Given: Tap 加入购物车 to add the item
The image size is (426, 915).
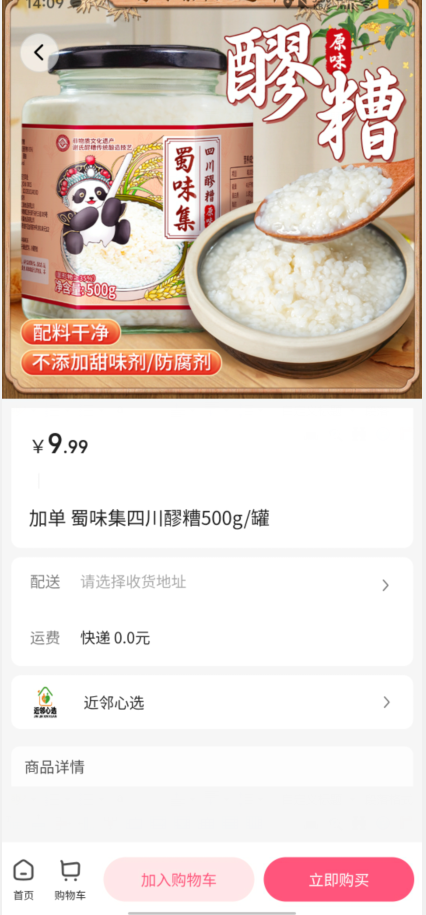Looking at the screenshot, I should 179,879.
